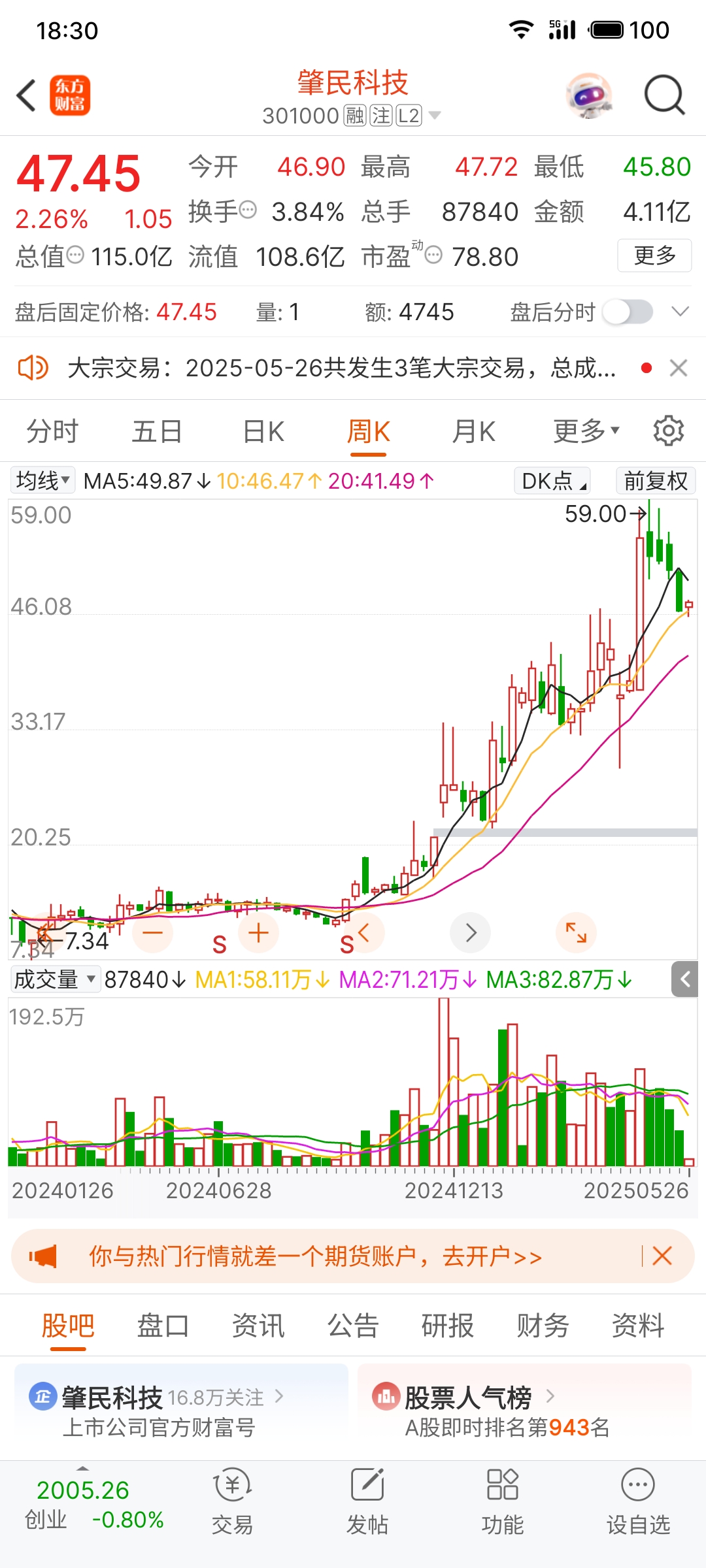Select the 月K chart tab
Image resolution: width=706 pixels, height=1568 pixels.
(x=473, y=431)
